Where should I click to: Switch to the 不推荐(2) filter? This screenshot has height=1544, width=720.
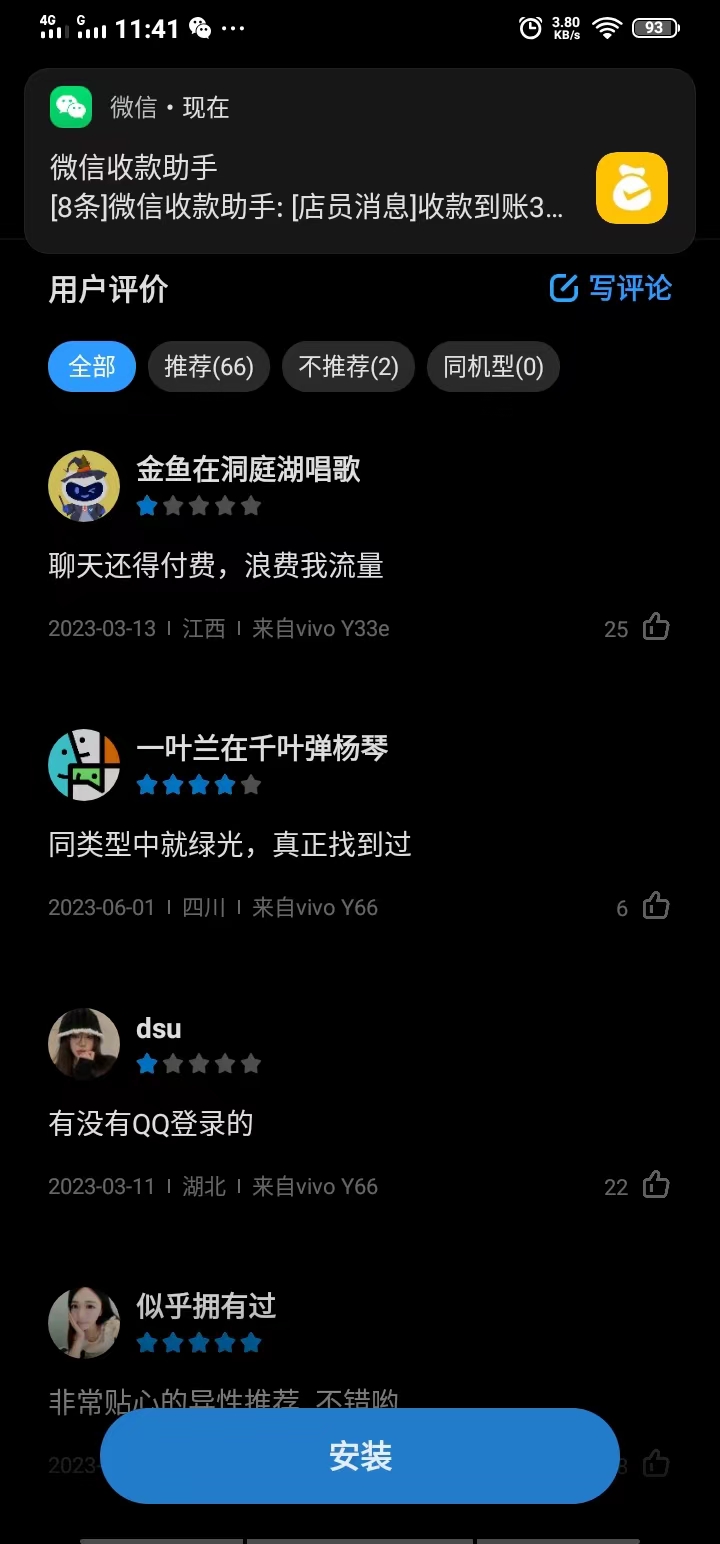pyautogui.click(x=348, y=366)
